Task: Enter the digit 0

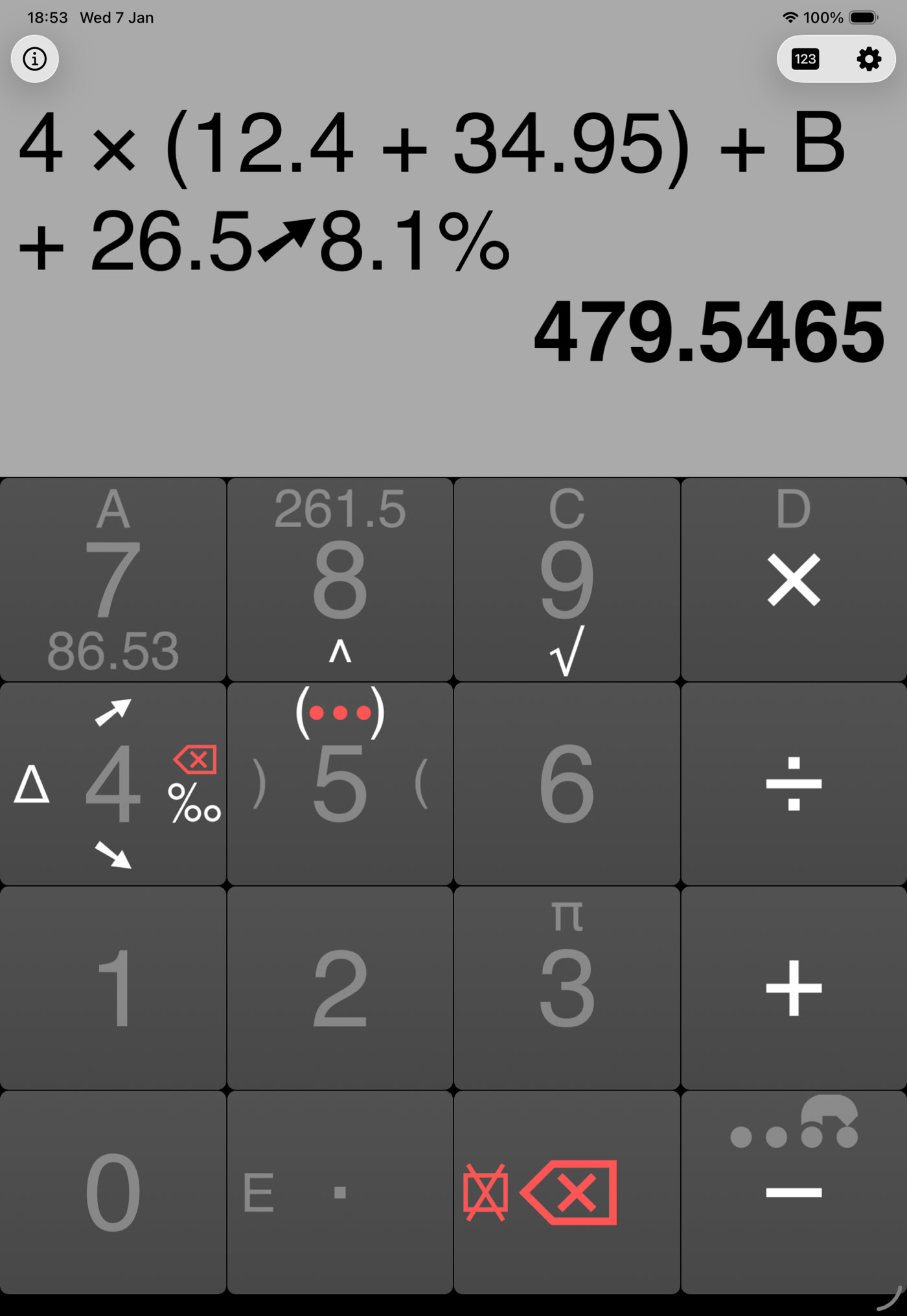Action: [x=113, y=1192]
